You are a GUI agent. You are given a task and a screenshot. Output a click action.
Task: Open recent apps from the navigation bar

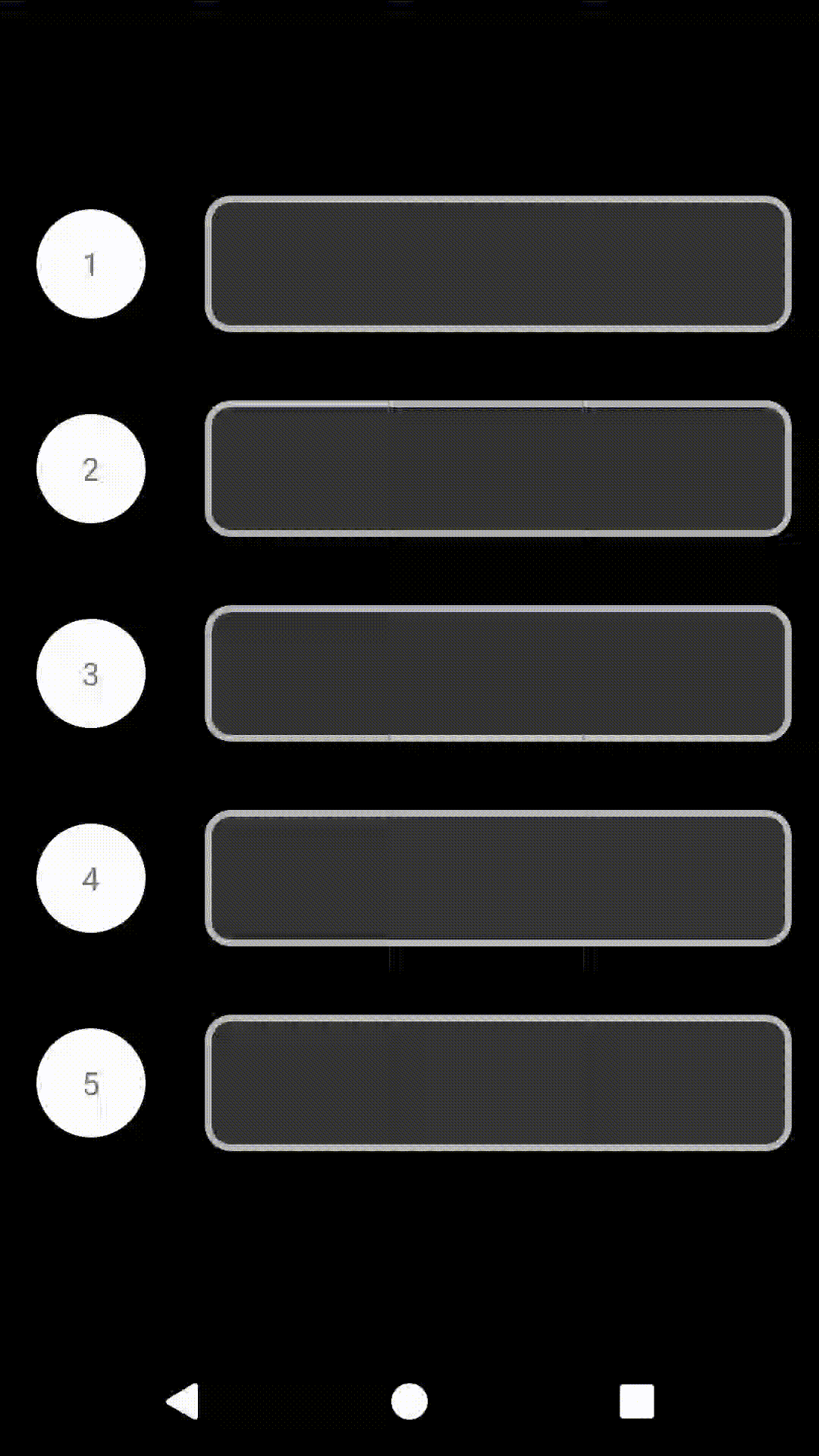coord(636,1401)
